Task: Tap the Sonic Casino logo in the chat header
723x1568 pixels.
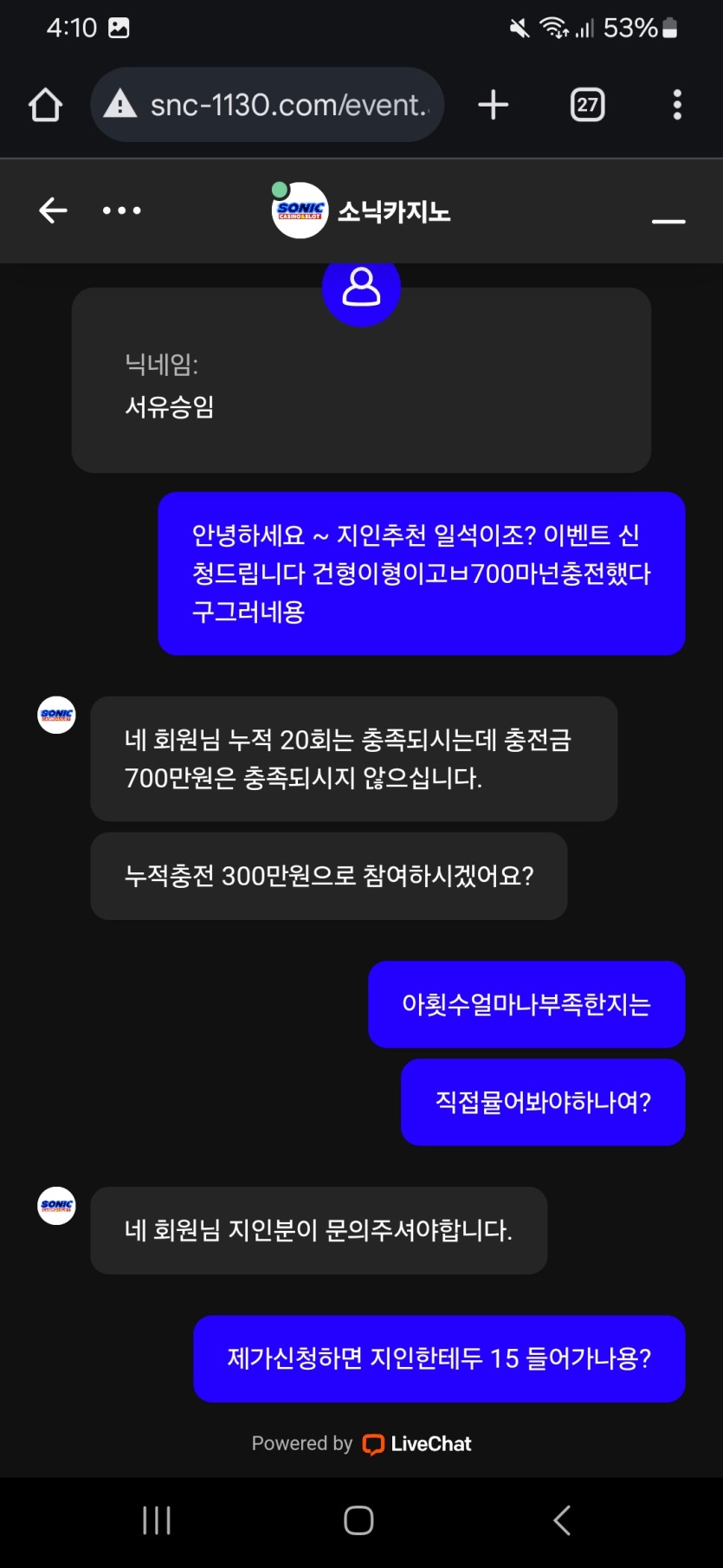Action: click(300, 210)
